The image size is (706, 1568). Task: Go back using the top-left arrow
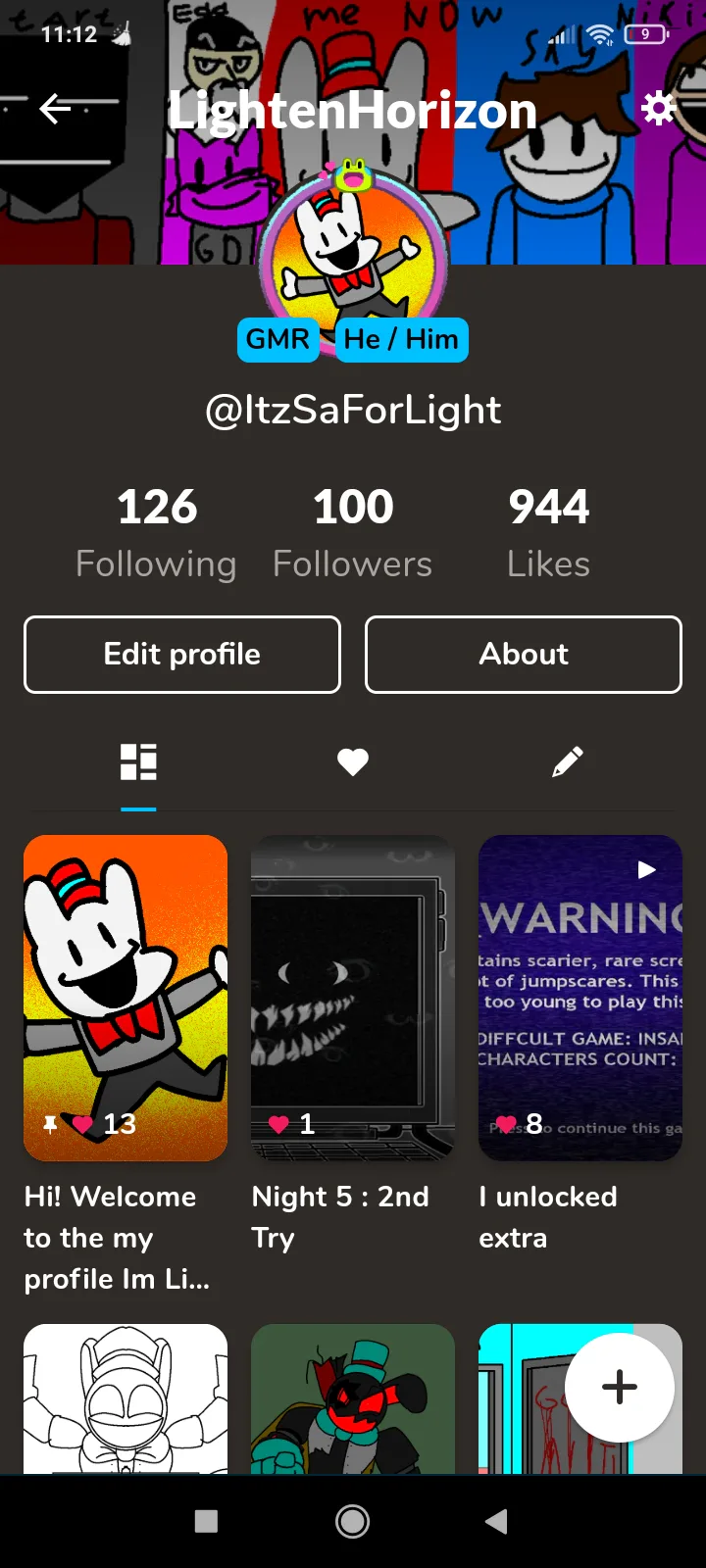coord(56,109)
